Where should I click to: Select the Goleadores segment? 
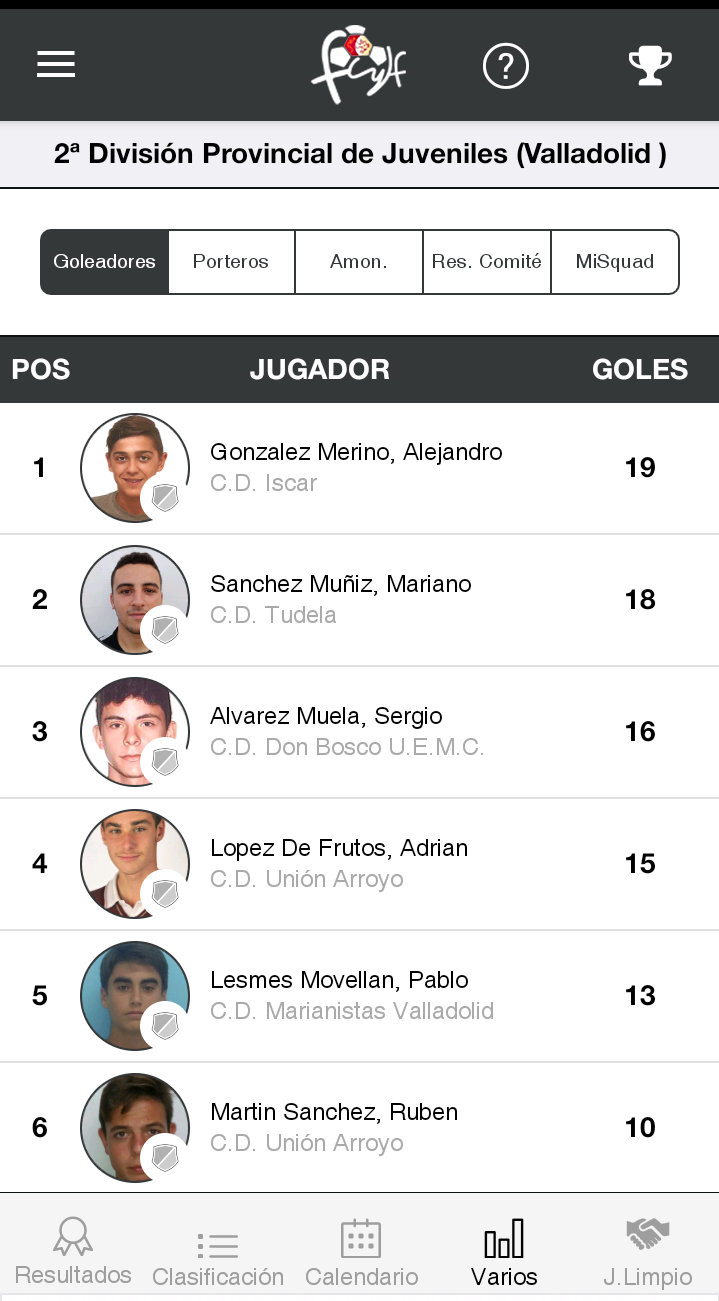(105, 262)
